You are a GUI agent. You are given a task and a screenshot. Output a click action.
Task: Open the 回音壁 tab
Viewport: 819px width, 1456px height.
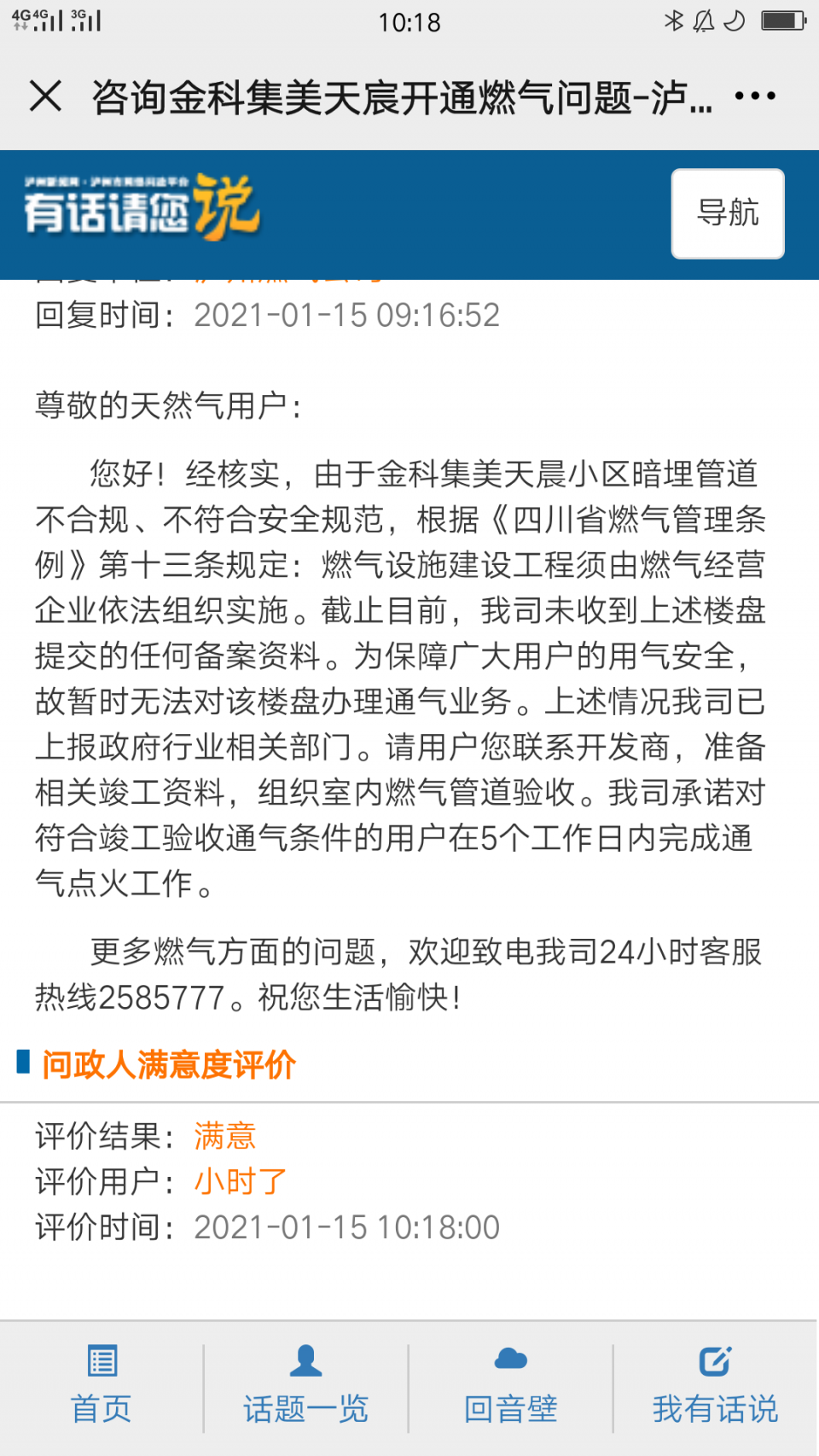[510, 1388]
